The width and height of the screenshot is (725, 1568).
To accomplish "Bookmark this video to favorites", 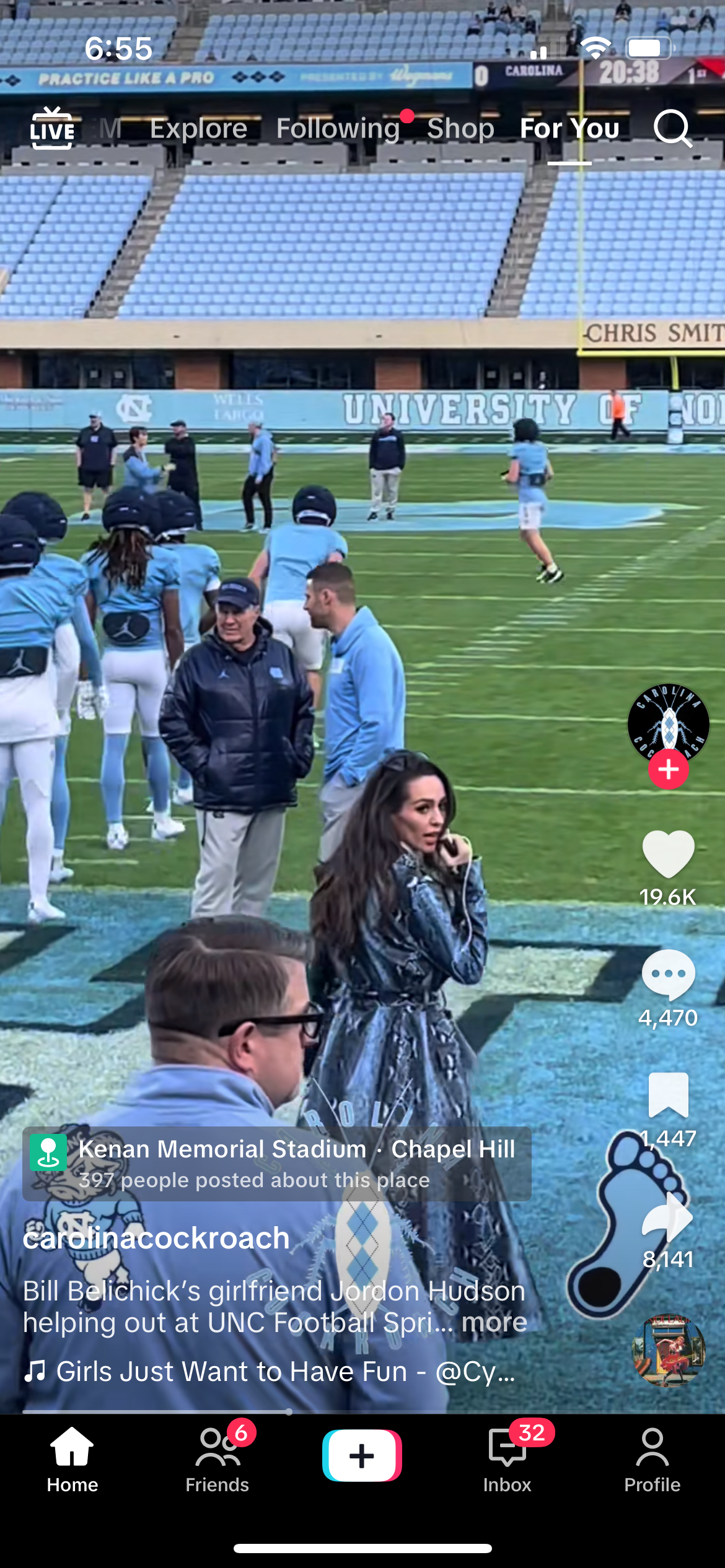I will 668,1095.
